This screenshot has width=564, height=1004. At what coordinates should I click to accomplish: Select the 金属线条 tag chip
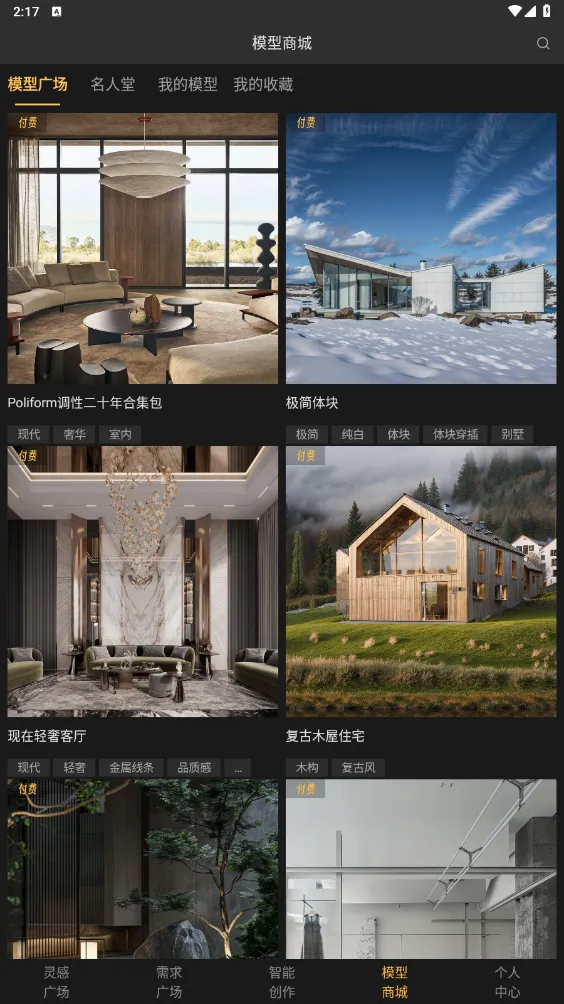tap(131, 767)
